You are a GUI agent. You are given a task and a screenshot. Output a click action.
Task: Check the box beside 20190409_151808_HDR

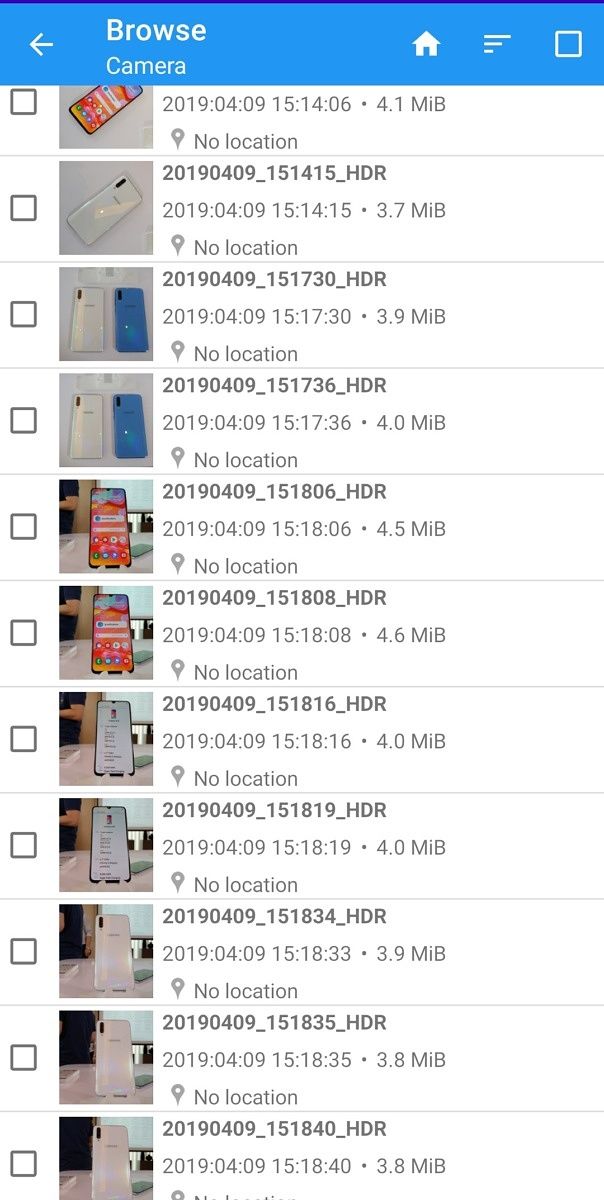(23, 633)
